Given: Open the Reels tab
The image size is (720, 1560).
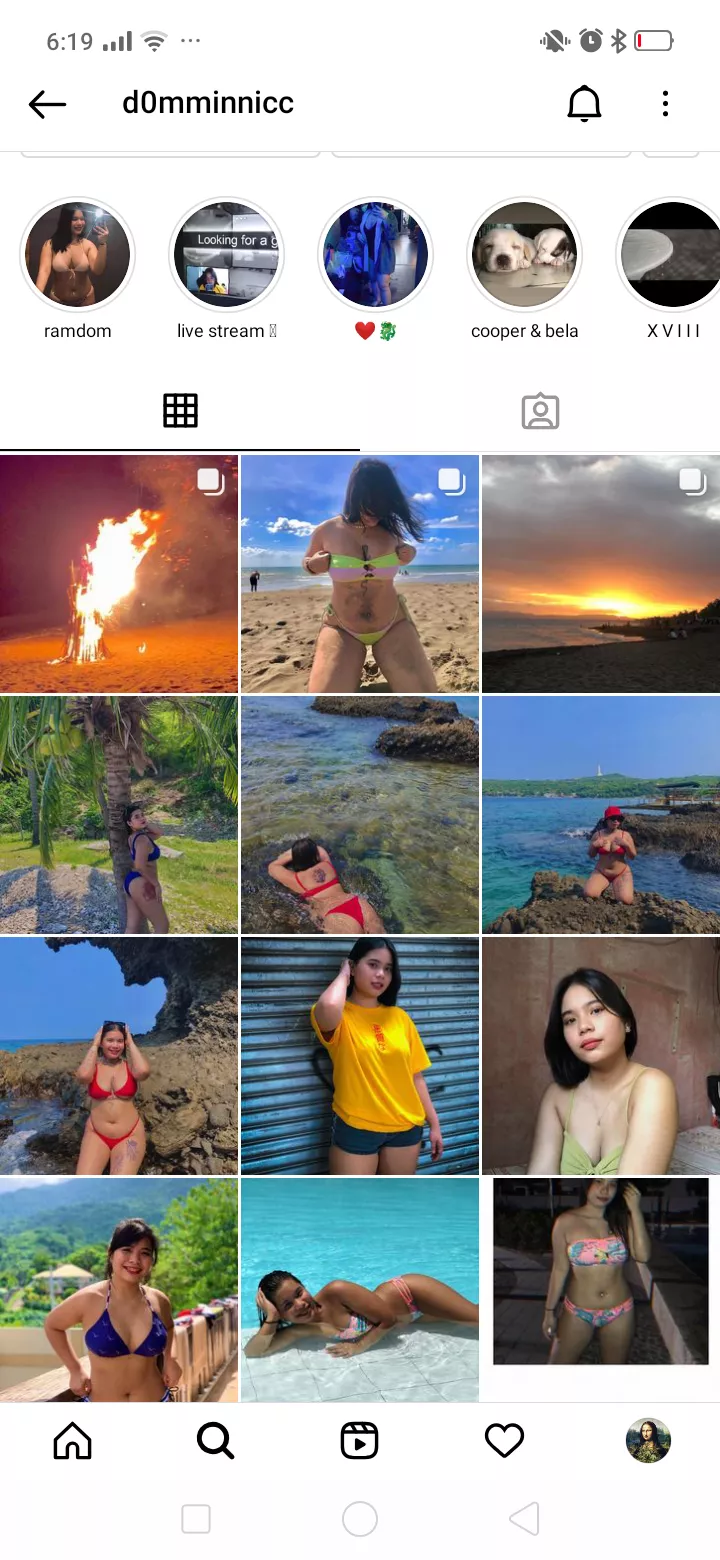Looking at the screenshot, I should (x=359, y=1440).
